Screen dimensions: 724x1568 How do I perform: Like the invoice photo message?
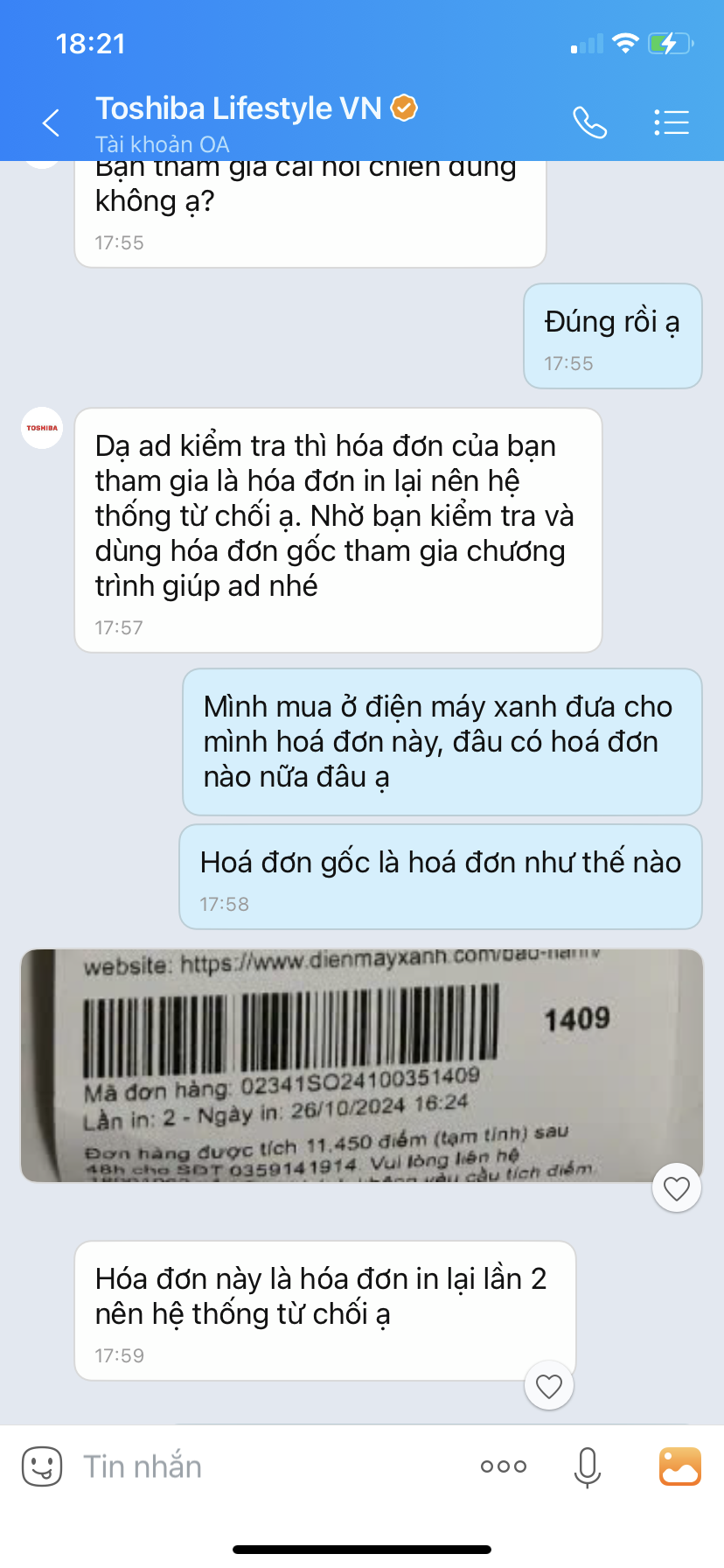[x=677, y=1188]
